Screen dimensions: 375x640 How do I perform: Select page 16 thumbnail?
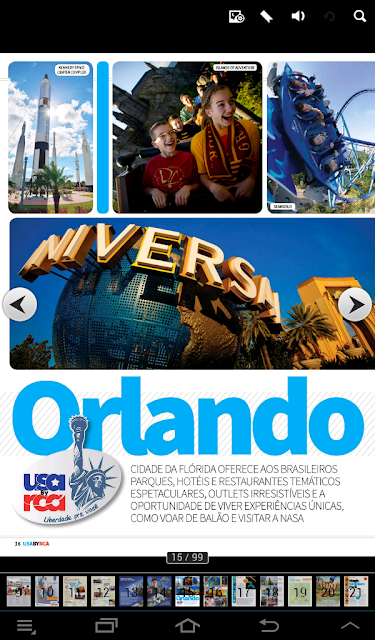point(215,591)
